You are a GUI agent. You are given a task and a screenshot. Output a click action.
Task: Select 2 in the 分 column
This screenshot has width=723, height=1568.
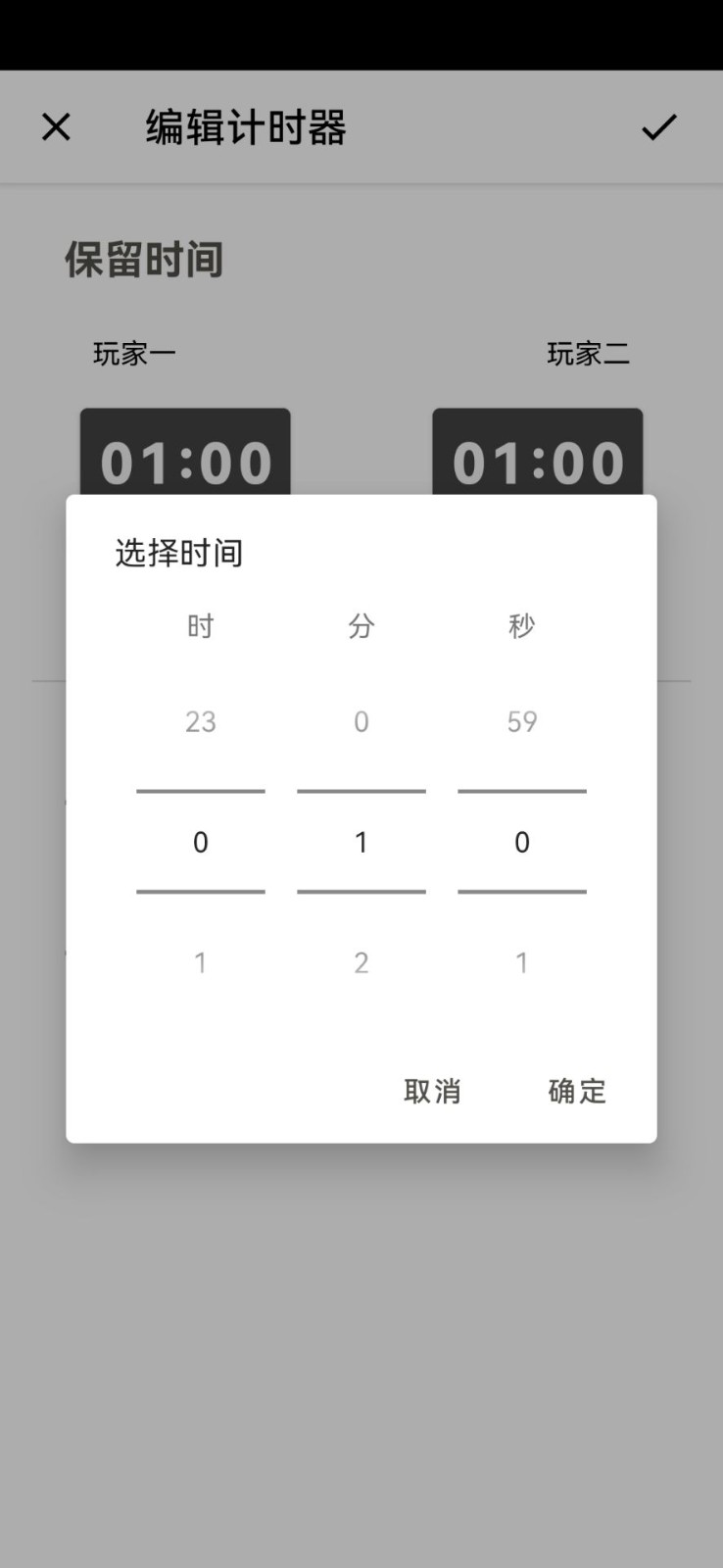[x=361, y=963]
